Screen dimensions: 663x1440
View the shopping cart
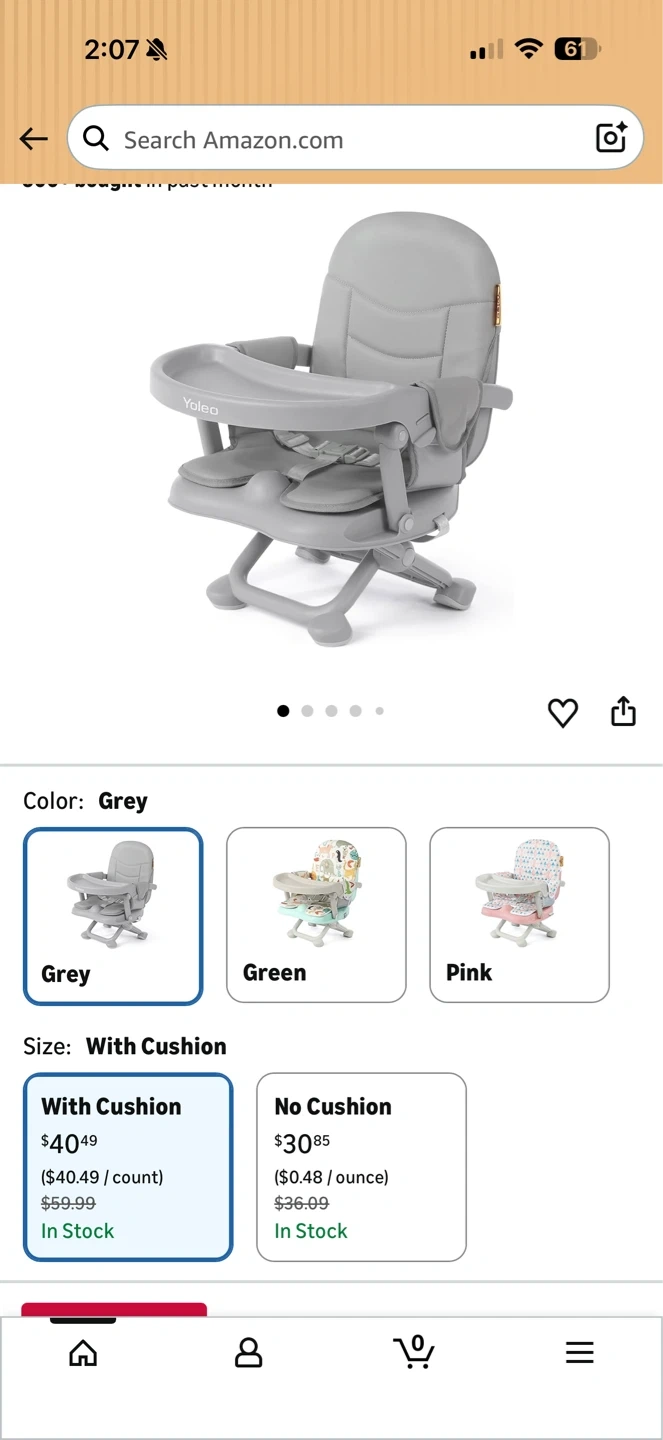[414, 1351]
